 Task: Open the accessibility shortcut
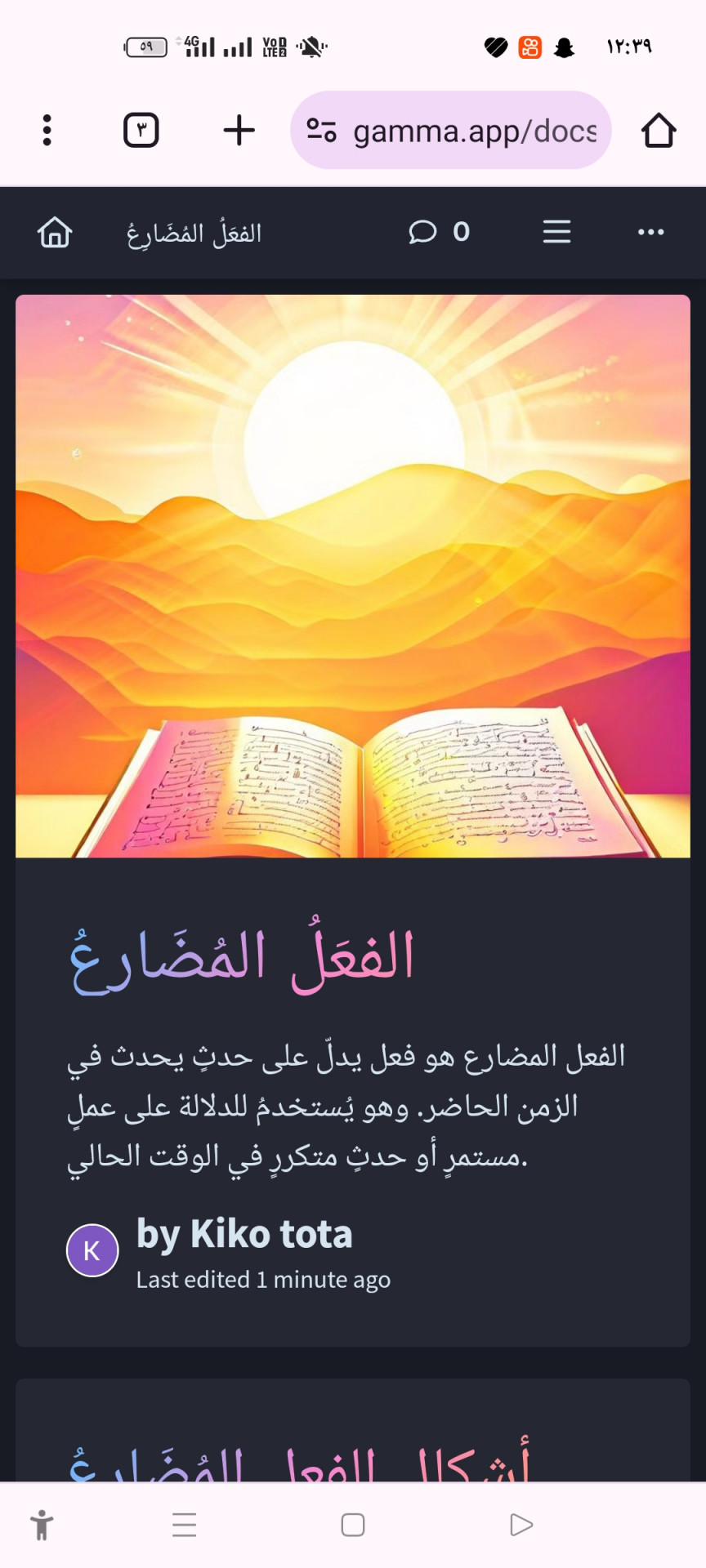(42, 1525)
